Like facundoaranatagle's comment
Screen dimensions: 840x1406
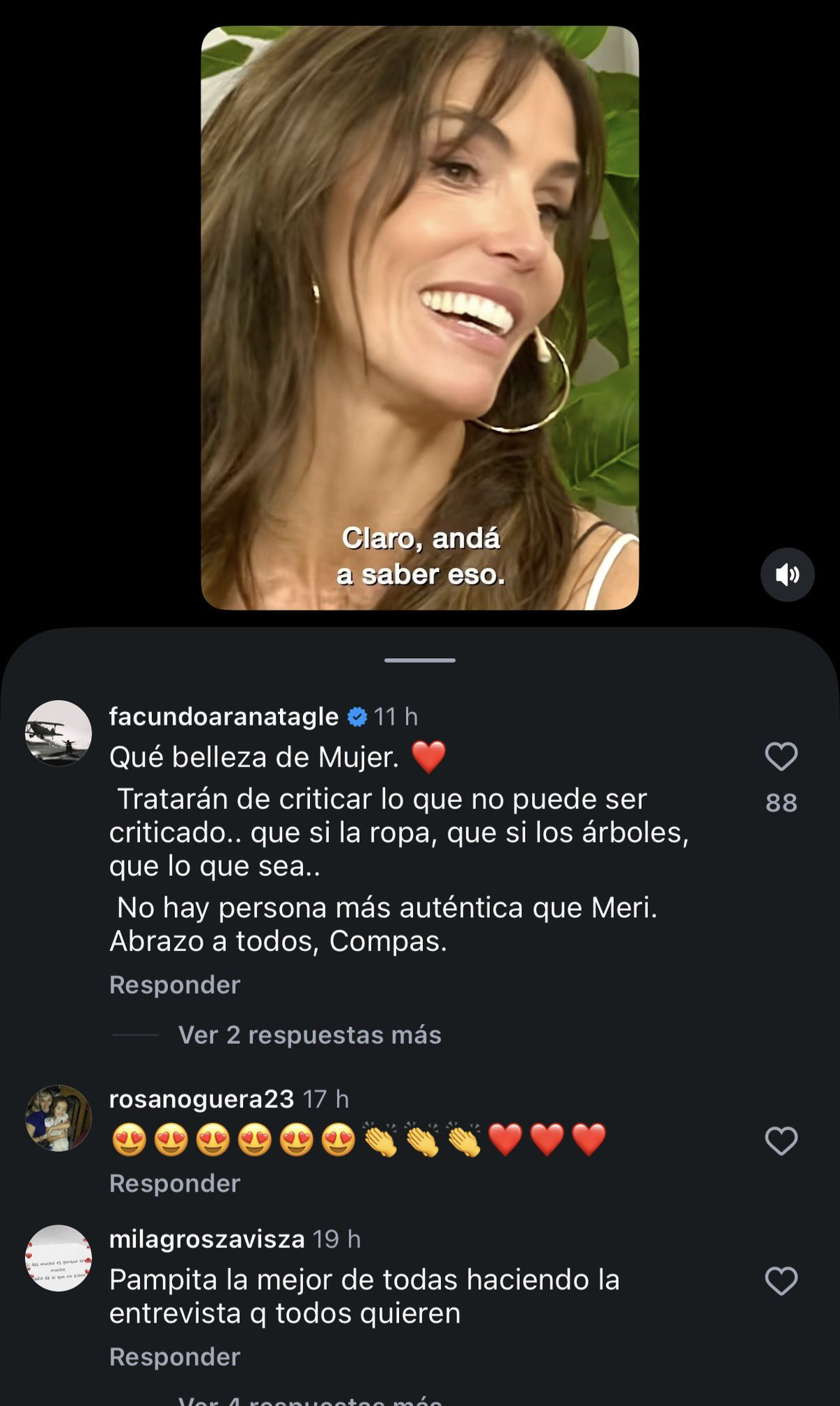(x=781, y=757)
